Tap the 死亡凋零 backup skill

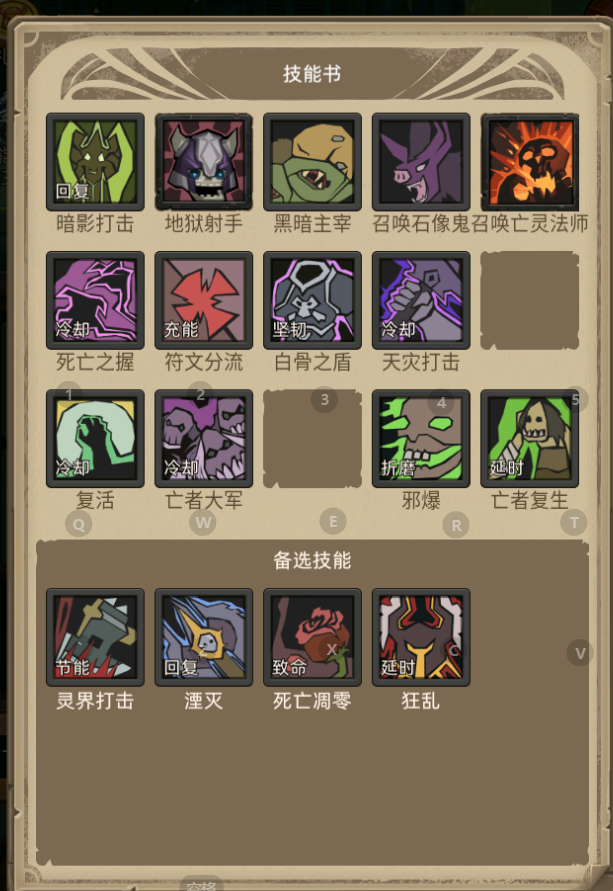click(x=312, y=637)
